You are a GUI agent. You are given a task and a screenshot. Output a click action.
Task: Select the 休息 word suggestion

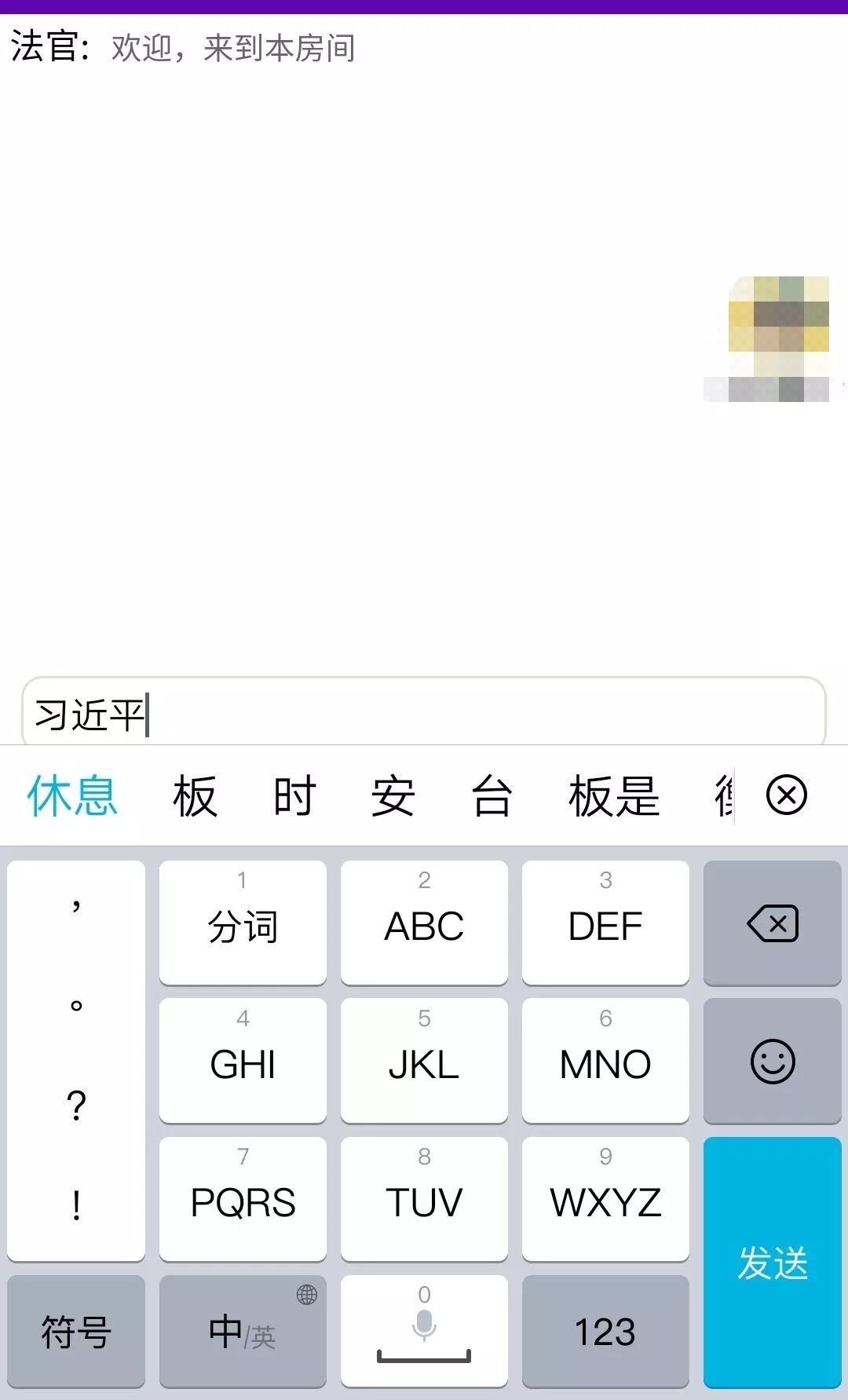(x=72, y=795)
